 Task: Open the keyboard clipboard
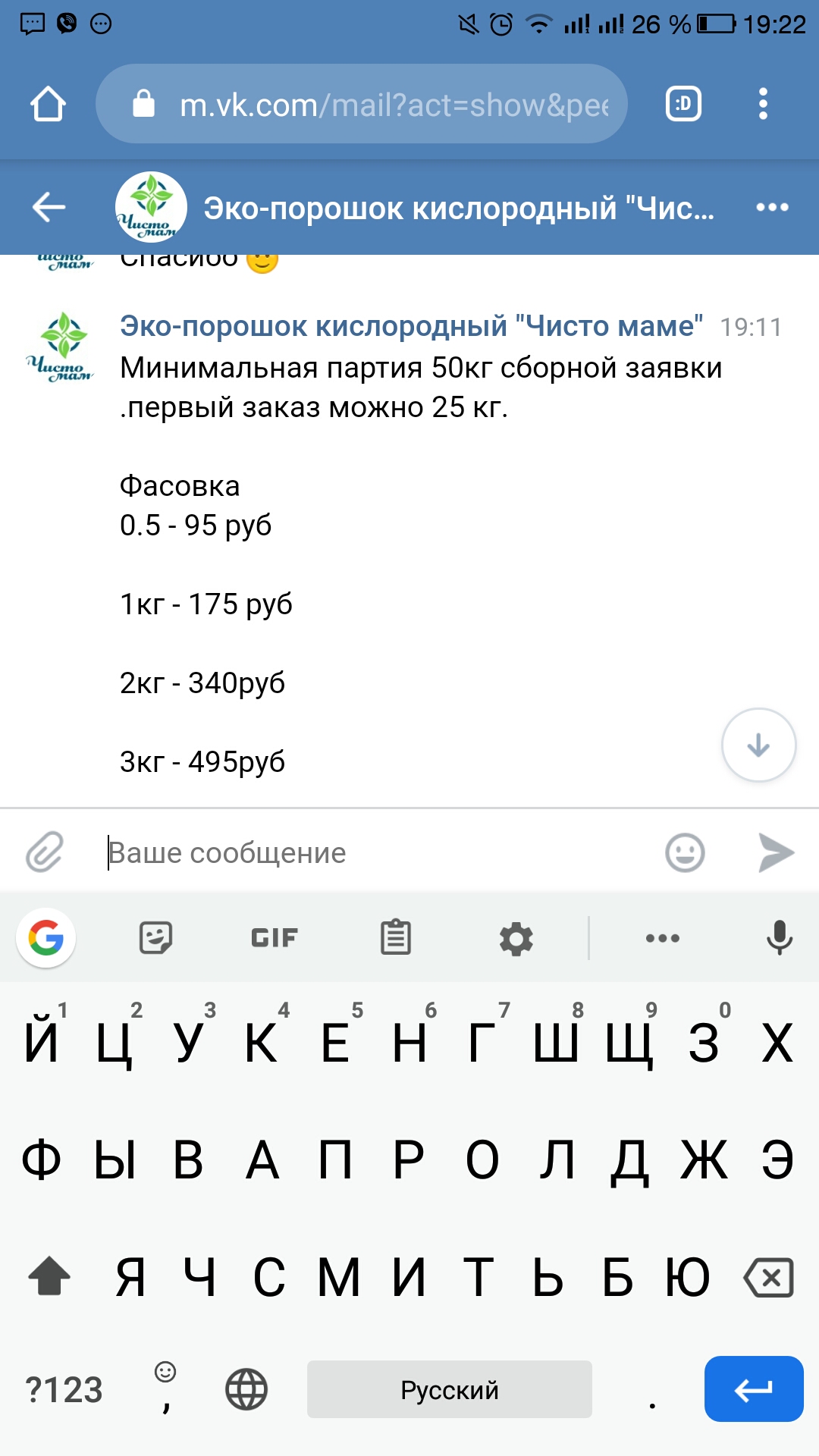tap(396, 938)
